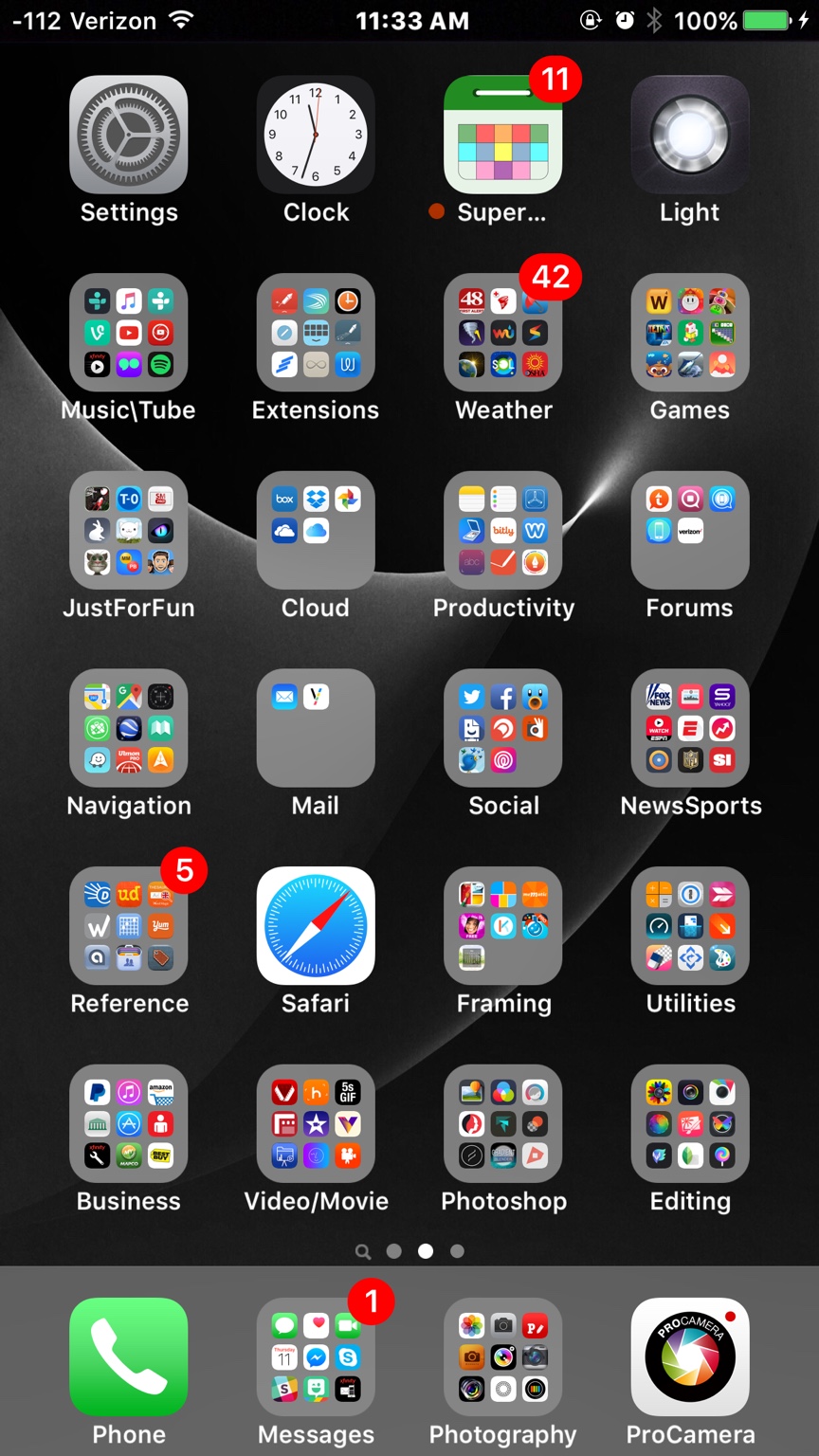The height and width of the screenshot is (1456, 819).
Task: Open the Messages folder in dock
Action: point(316,1356)
